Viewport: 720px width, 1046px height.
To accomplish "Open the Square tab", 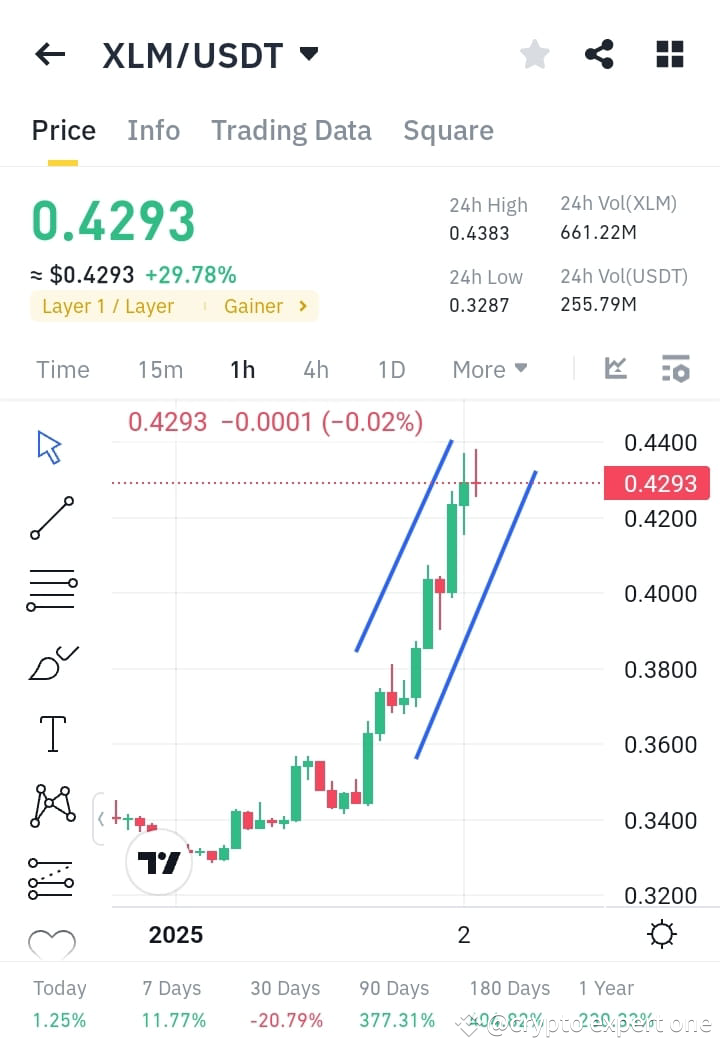I will [448, 130].
